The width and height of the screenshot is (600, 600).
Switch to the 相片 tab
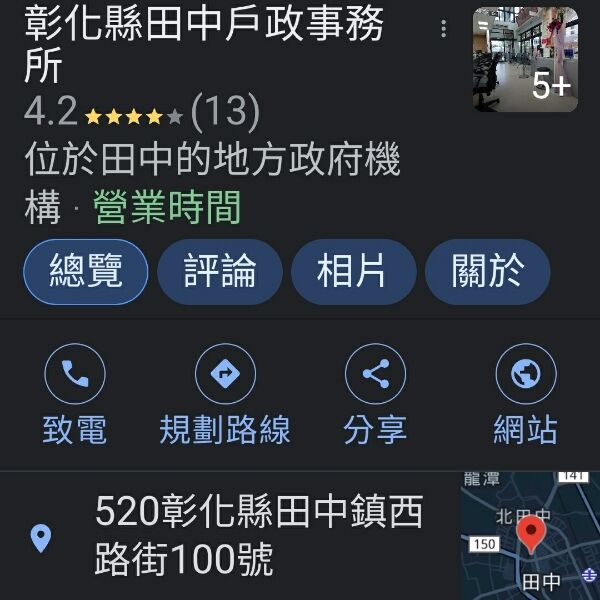354,272
